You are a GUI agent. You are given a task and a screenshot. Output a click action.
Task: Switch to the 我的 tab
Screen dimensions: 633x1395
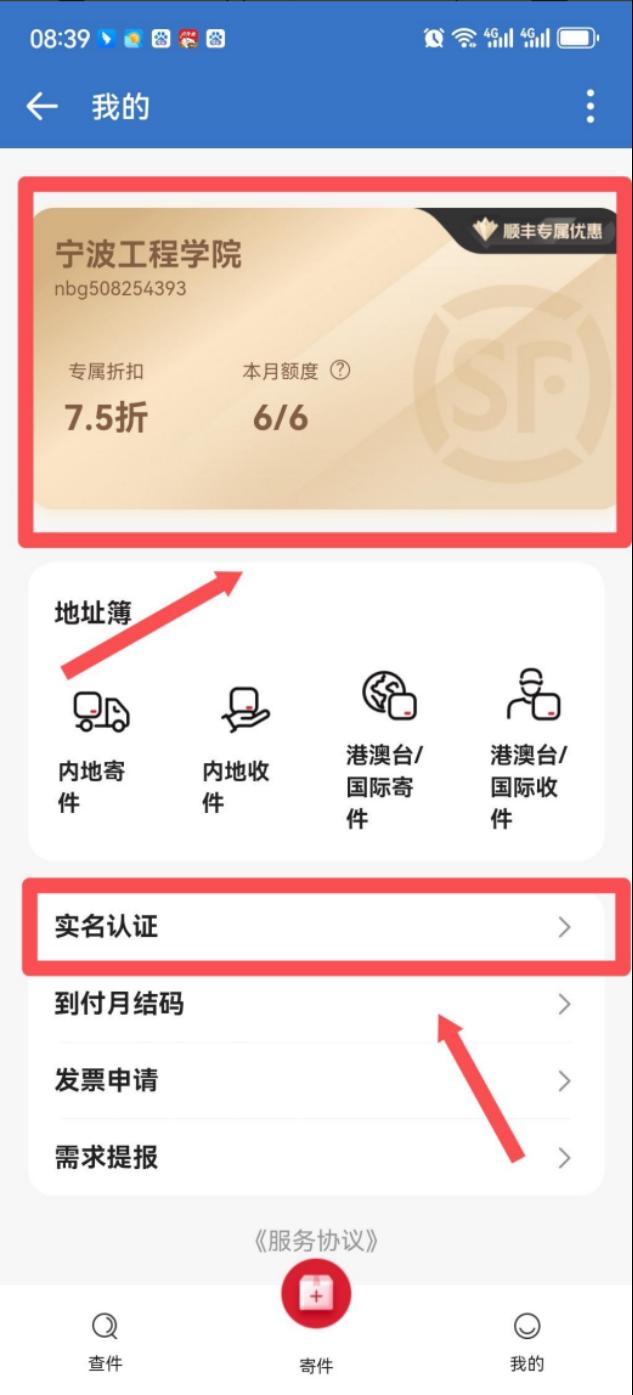pyautogui.click(x=527, y=1340)
